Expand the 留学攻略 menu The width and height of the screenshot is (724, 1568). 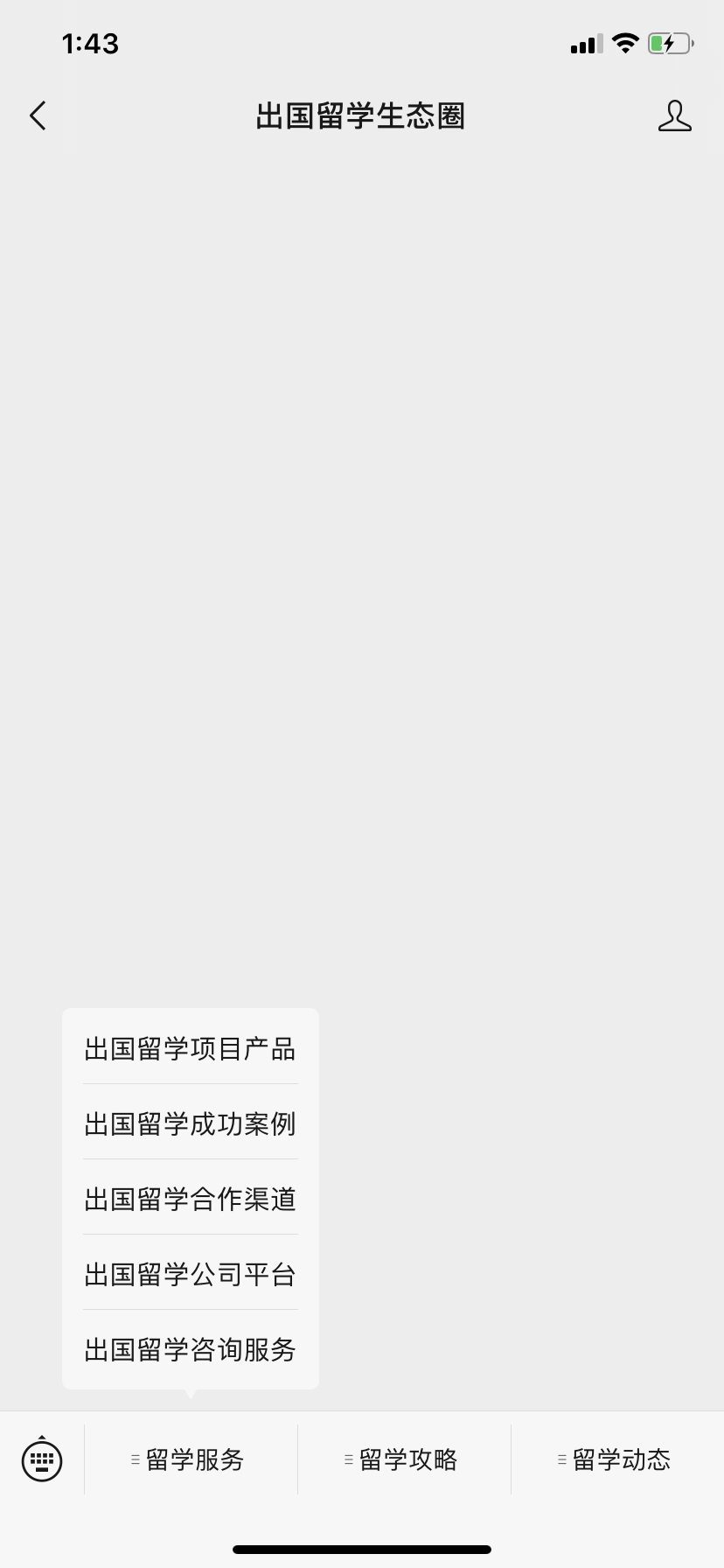click(x=404, y=1459)
